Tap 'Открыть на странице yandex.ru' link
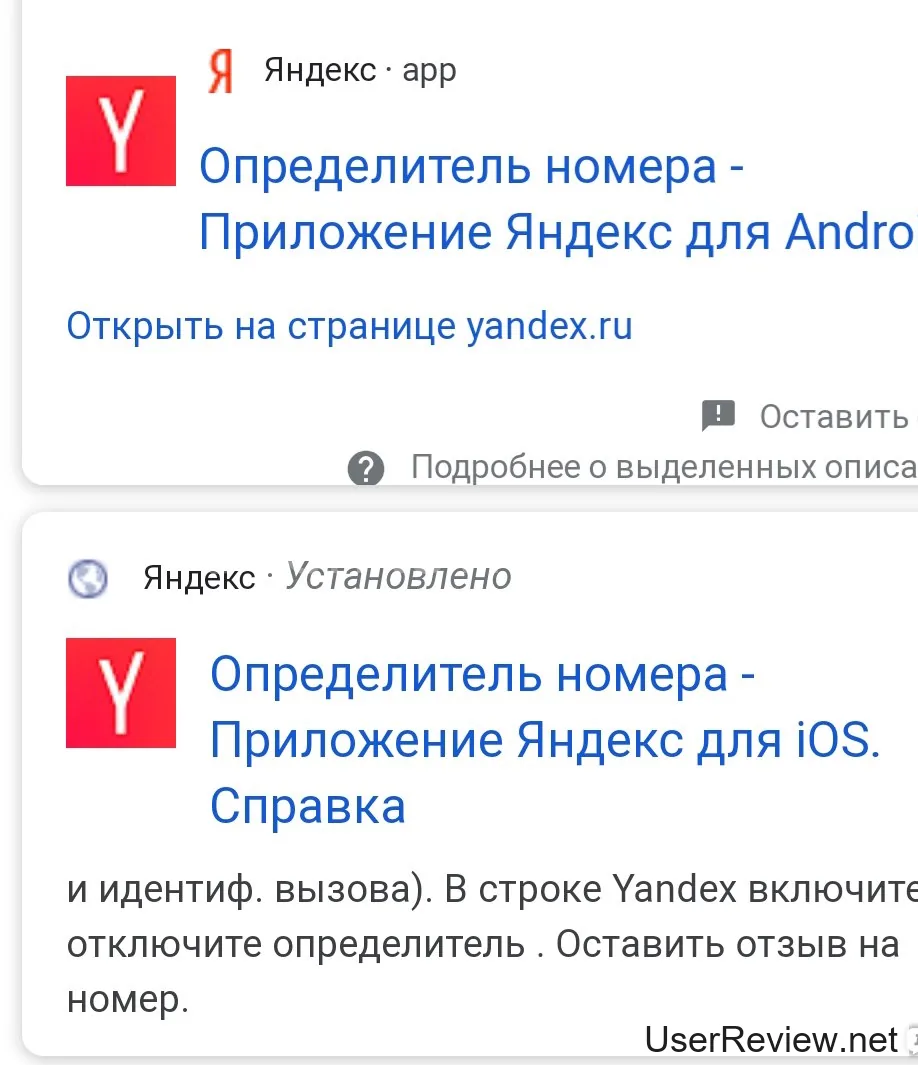Screen dimensions: 918x1065 click(349, 326)
